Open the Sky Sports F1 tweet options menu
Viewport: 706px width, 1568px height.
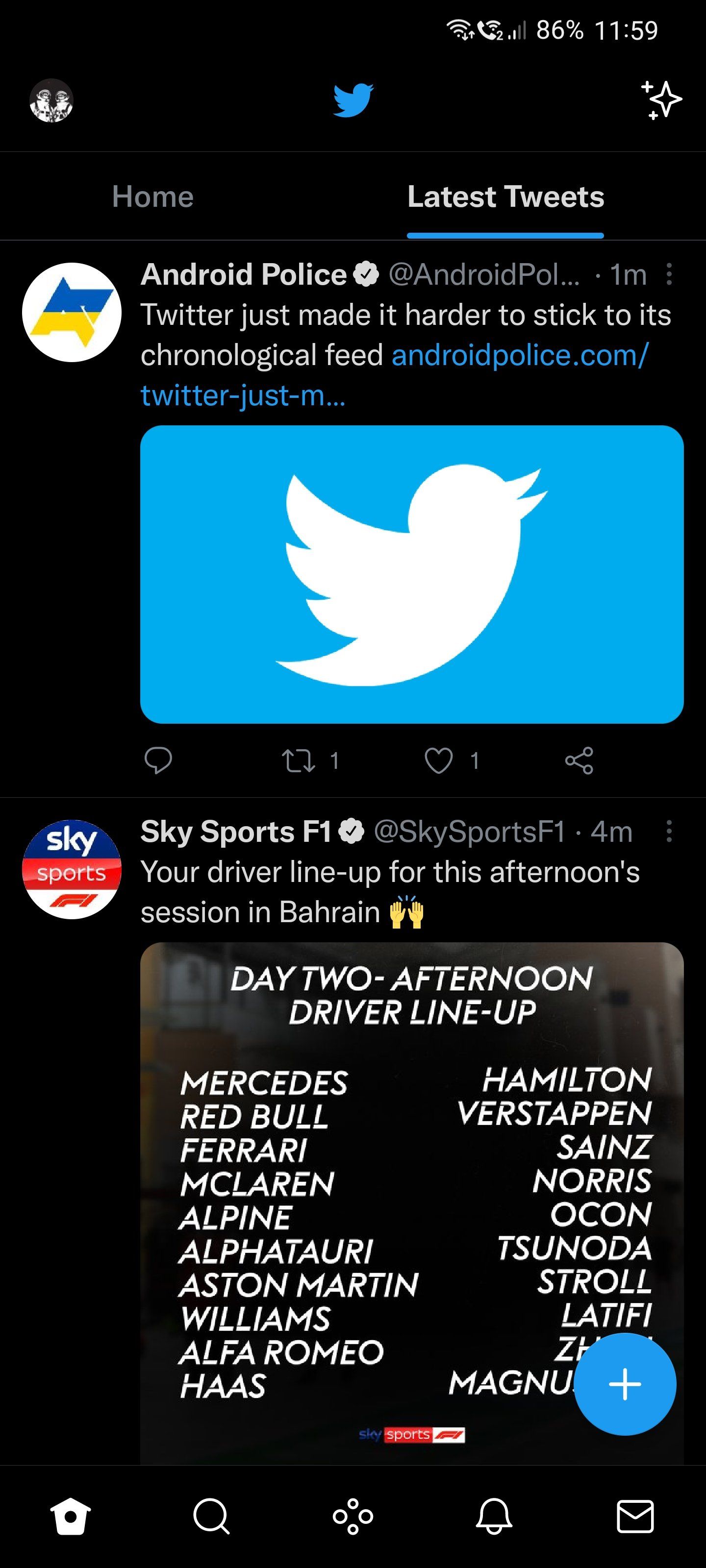pyautogui.click(x=671, y=832)
